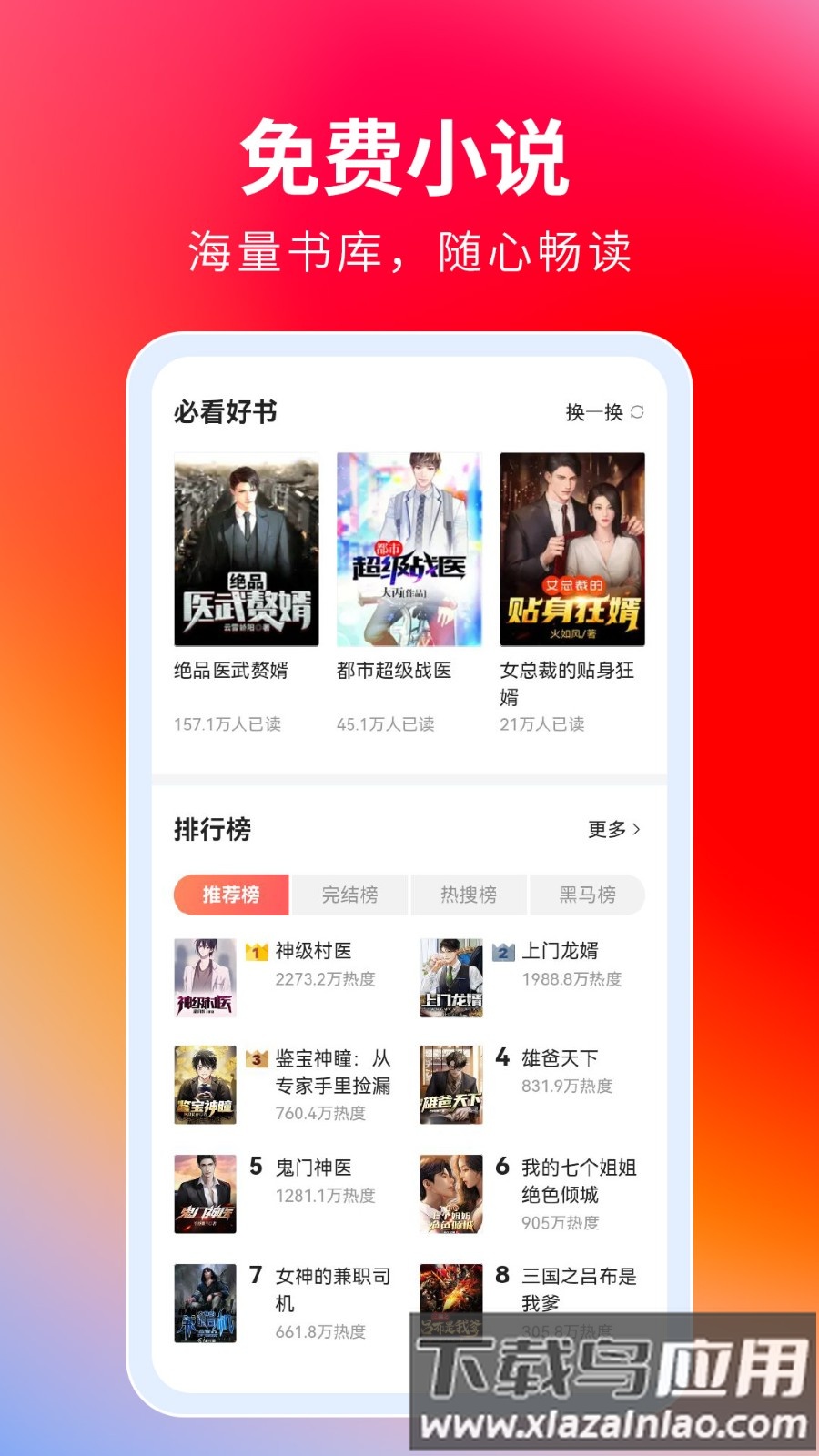This screenshot has height=1456, width=819.
Task: Enable the 推荐榜 ranking view
Action: [231, 895]
